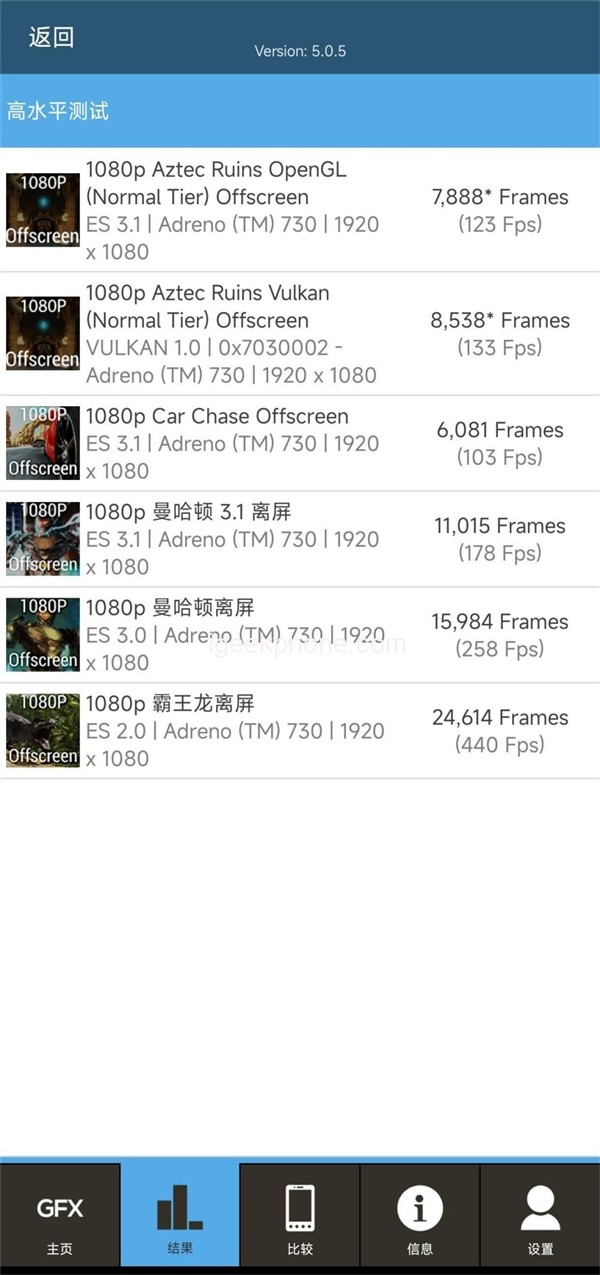Viewport: 600px width, 1275px height.
Task: Switch to the 设置 settings tab
Action: pyautogui.click(x=540, y=1218)
